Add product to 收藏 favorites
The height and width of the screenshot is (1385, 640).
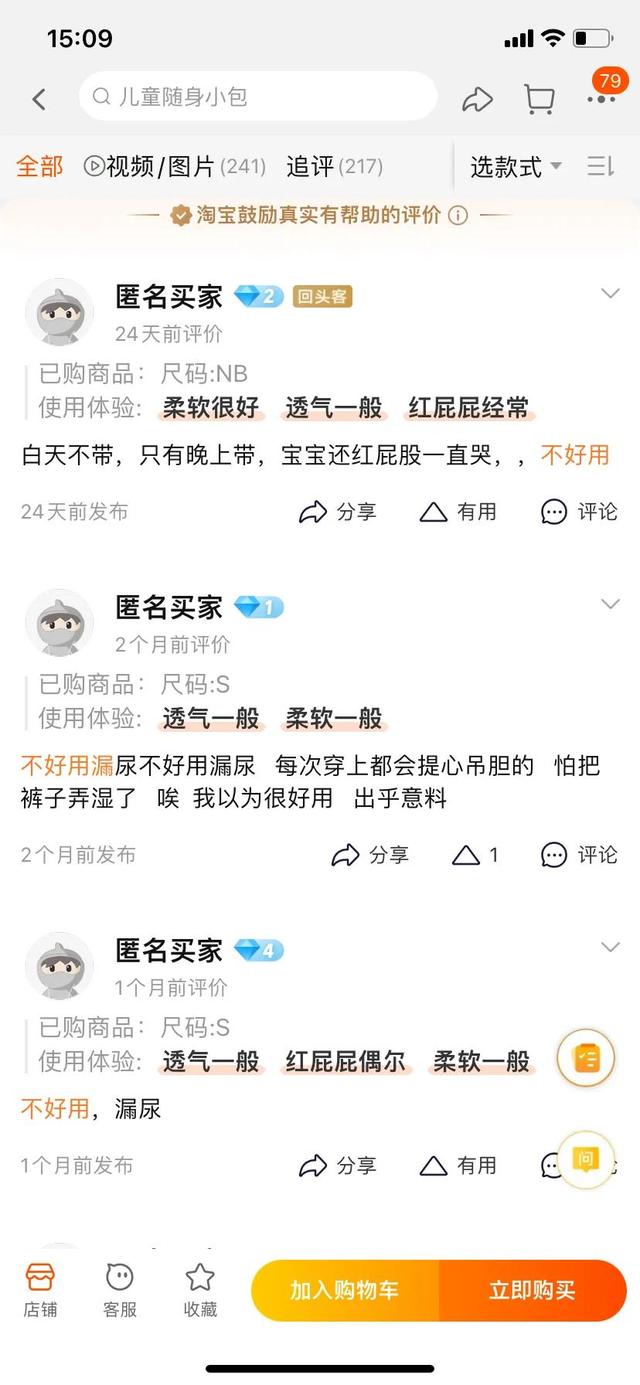click(200, 1290)
